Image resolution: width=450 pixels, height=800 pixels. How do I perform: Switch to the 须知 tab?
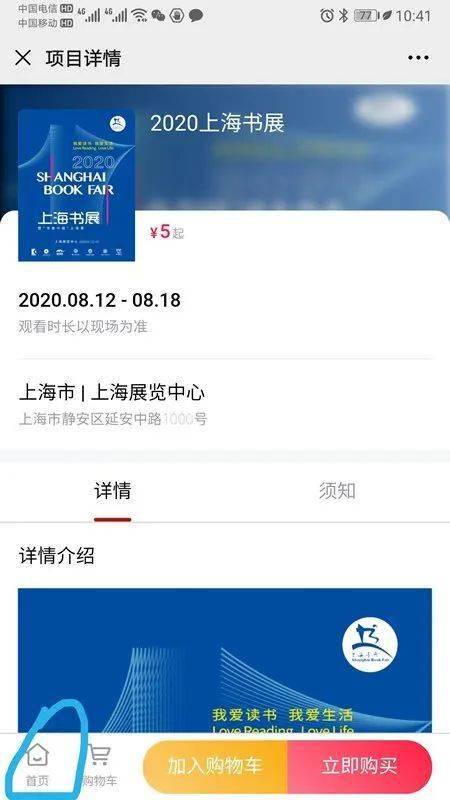[x=337, y=491]
